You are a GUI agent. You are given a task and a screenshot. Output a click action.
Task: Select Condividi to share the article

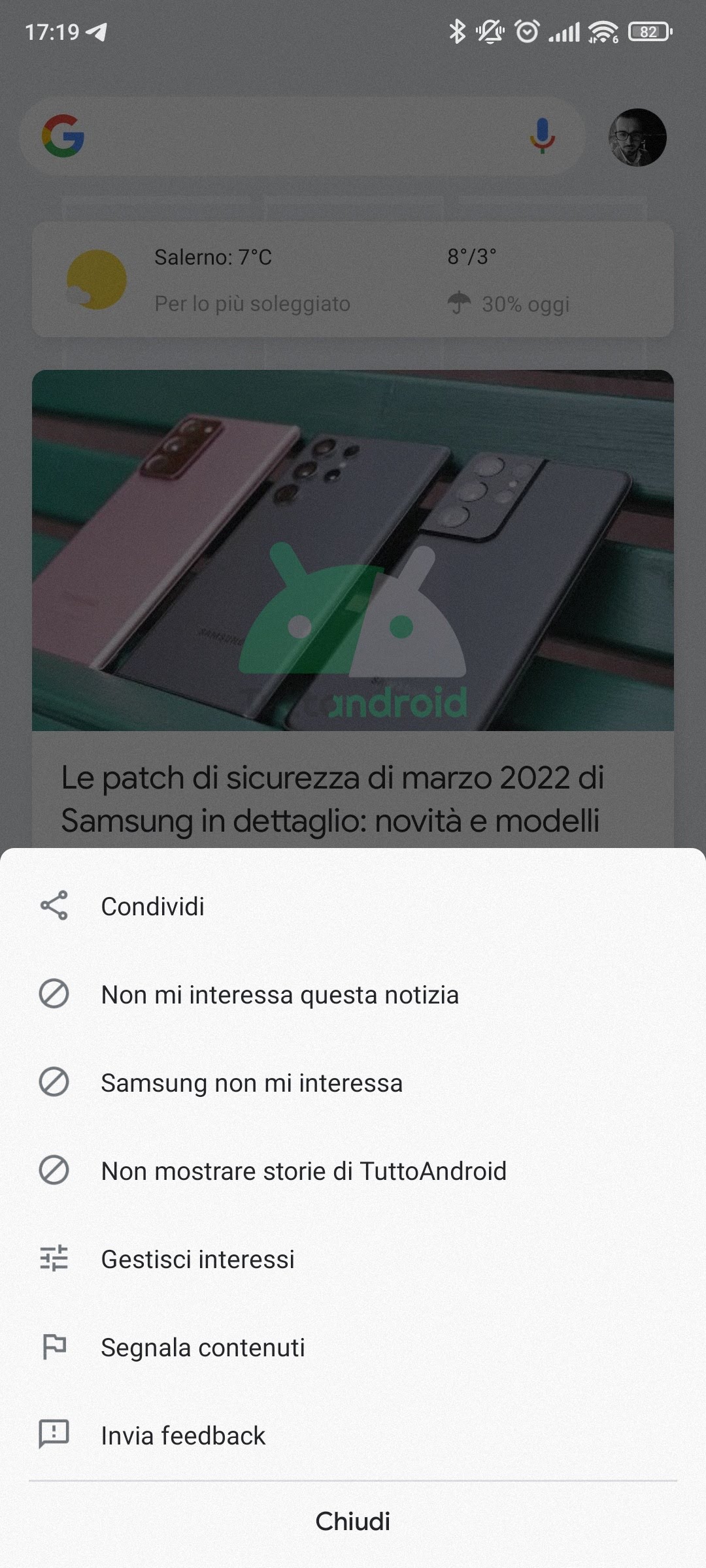point(353,906)
